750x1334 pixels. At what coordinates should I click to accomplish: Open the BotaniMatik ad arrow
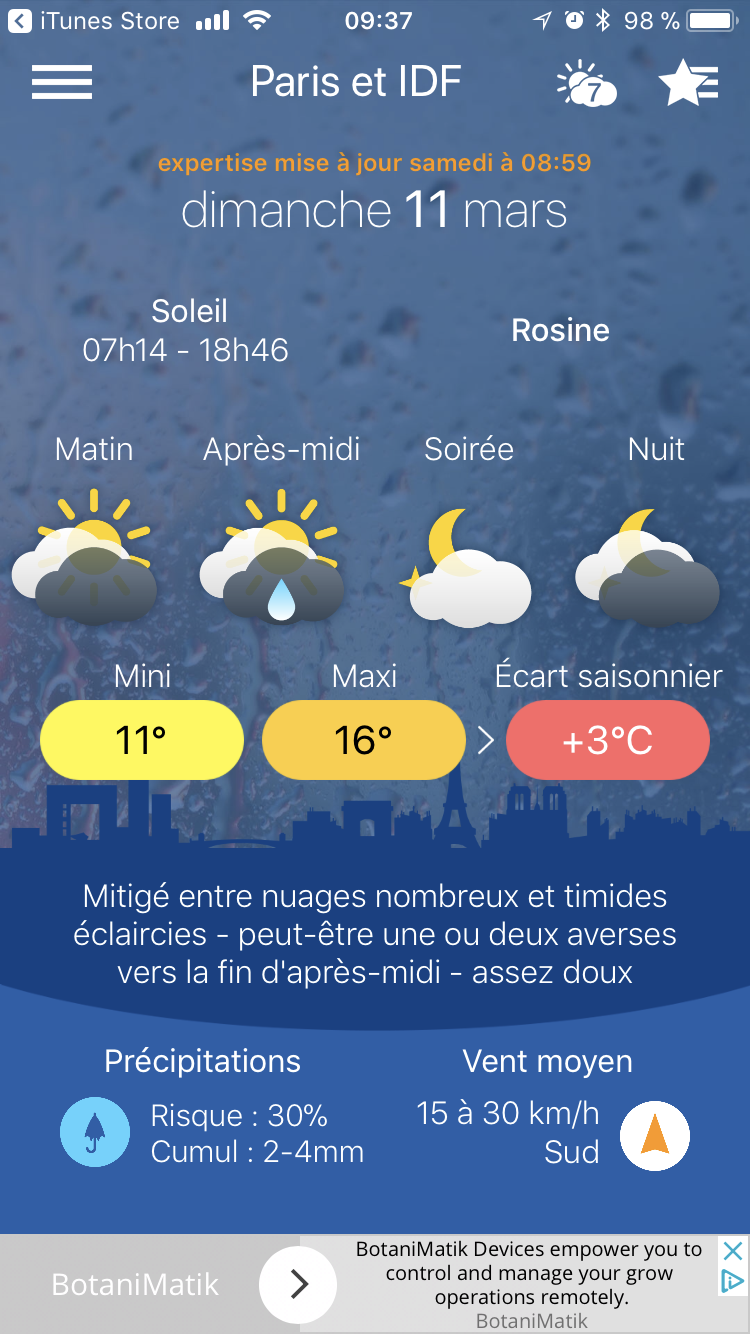click(298, 1284)
